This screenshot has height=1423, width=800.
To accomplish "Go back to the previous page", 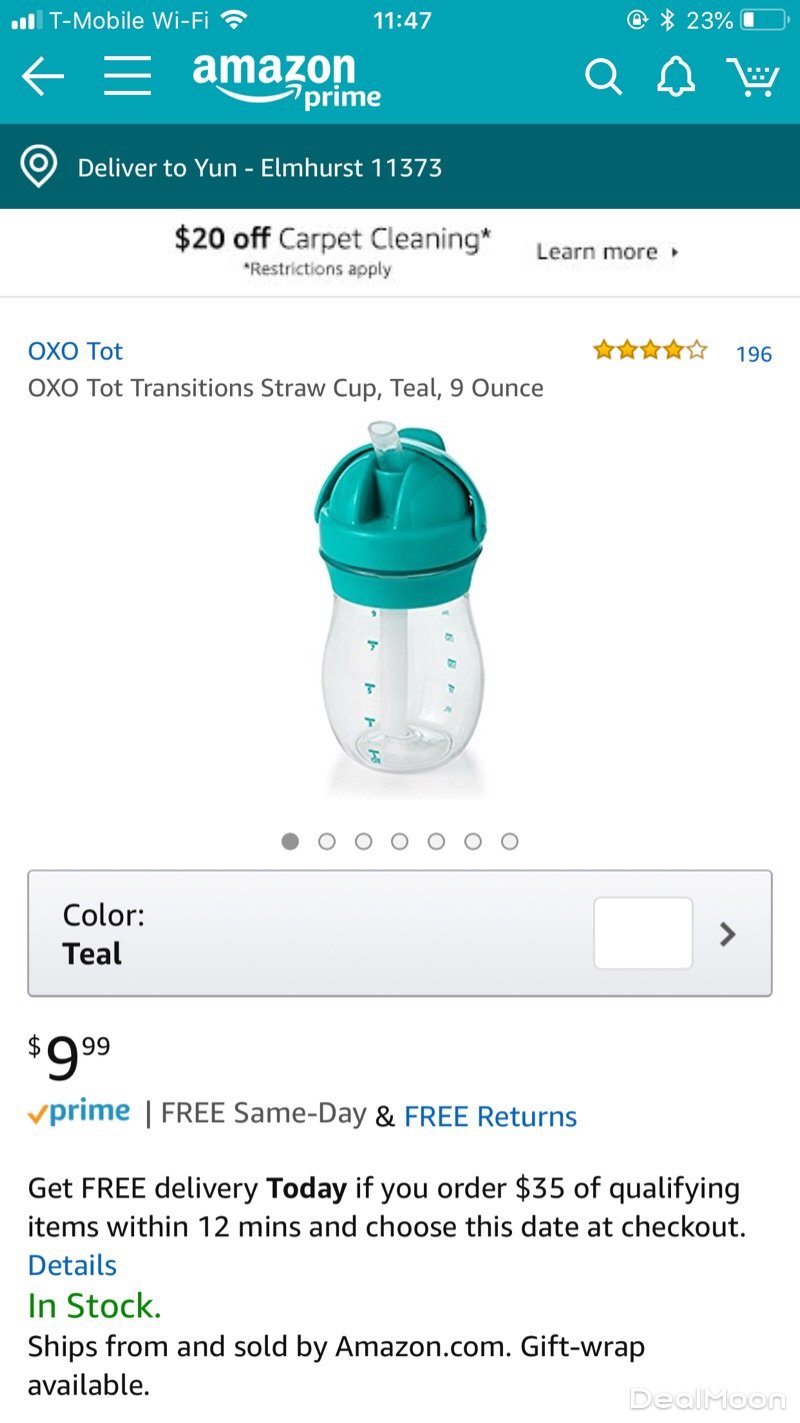I will click(42, 77).
